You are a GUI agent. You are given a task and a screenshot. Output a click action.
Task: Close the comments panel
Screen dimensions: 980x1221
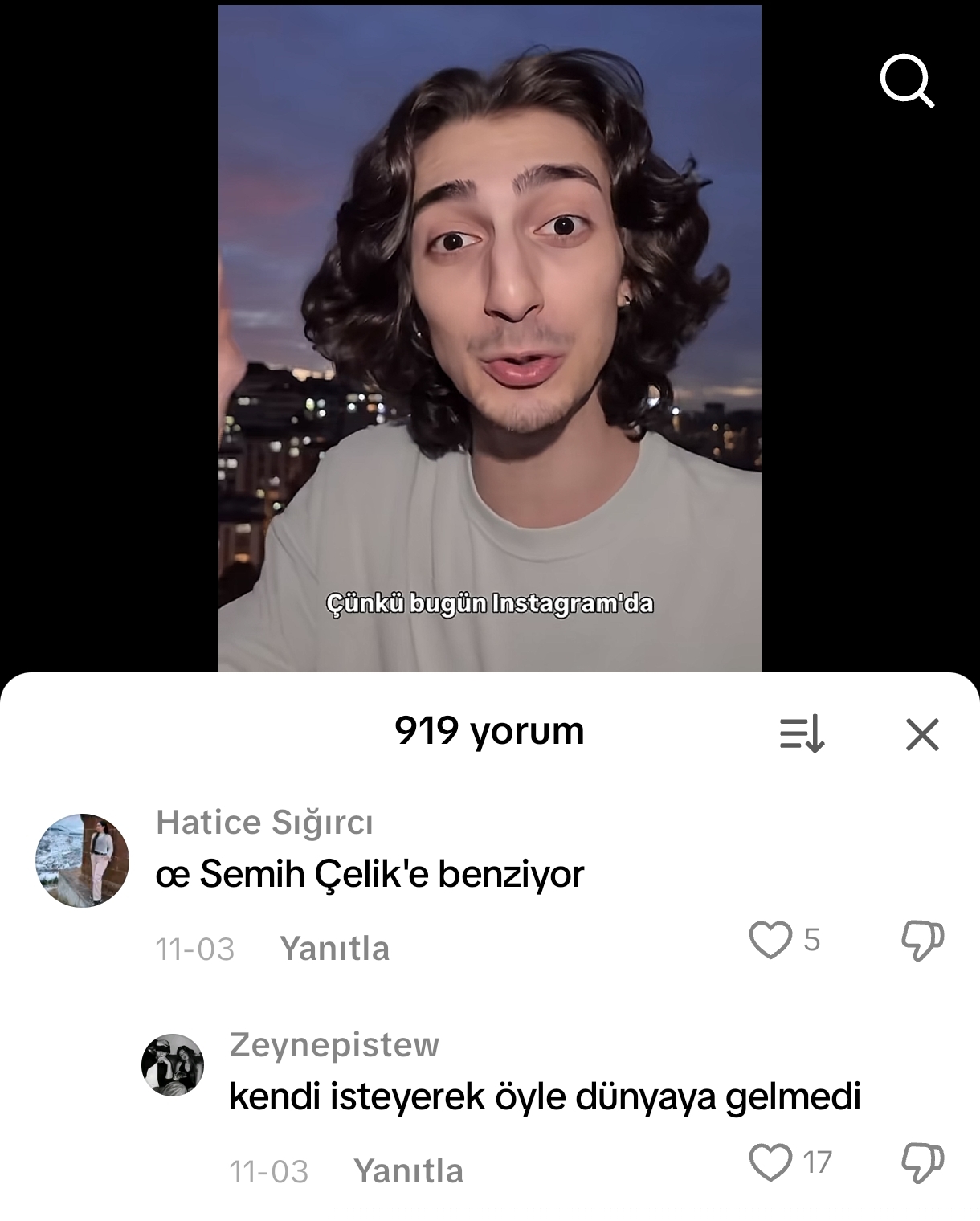pos(922,733)
